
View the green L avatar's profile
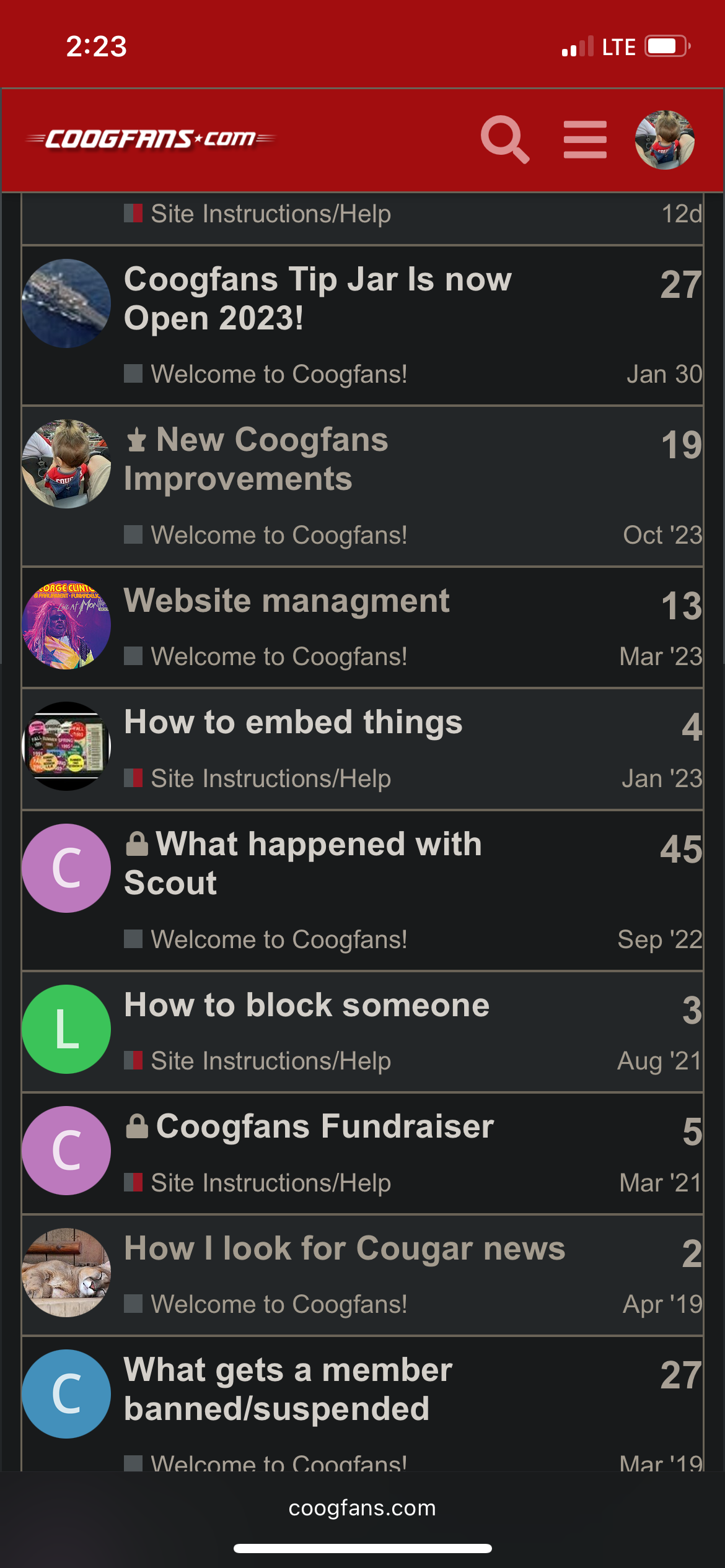66,1029
